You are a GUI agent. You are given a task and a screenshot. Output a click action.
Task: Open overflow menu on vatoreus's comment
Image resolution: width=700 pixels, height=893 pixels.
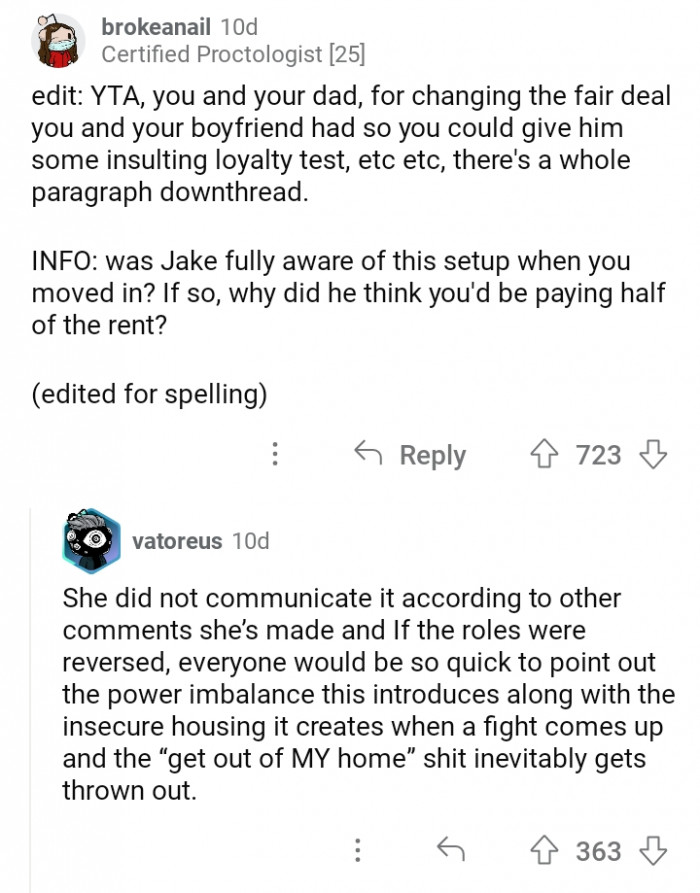(x=357, y=851)
